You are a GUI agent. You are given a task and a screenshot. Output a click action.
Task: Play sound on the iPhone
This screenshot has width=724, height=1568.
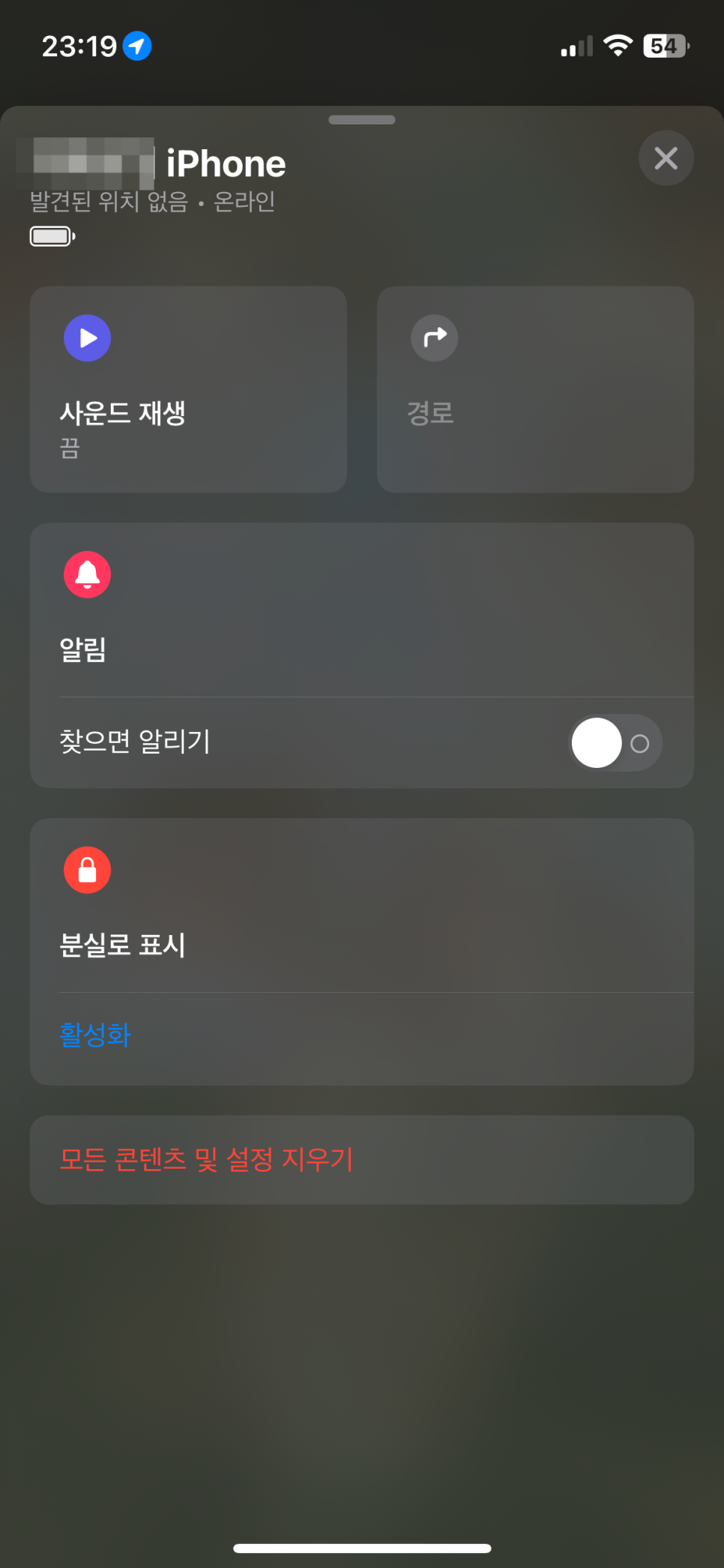tap(187, 389)
